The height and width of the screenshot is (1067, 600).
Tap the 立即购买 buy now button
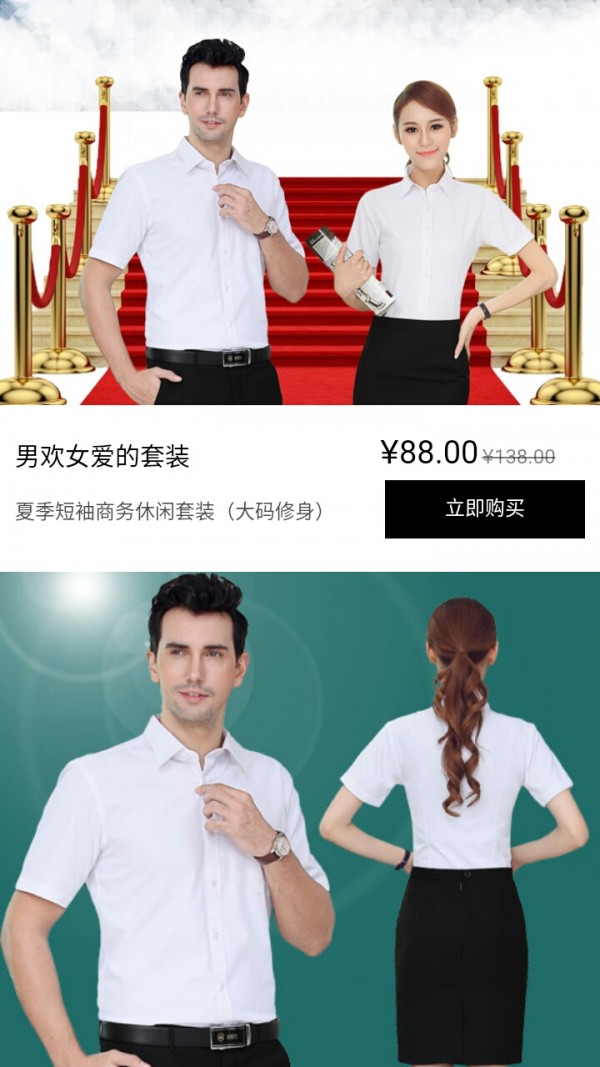[484, 509]
